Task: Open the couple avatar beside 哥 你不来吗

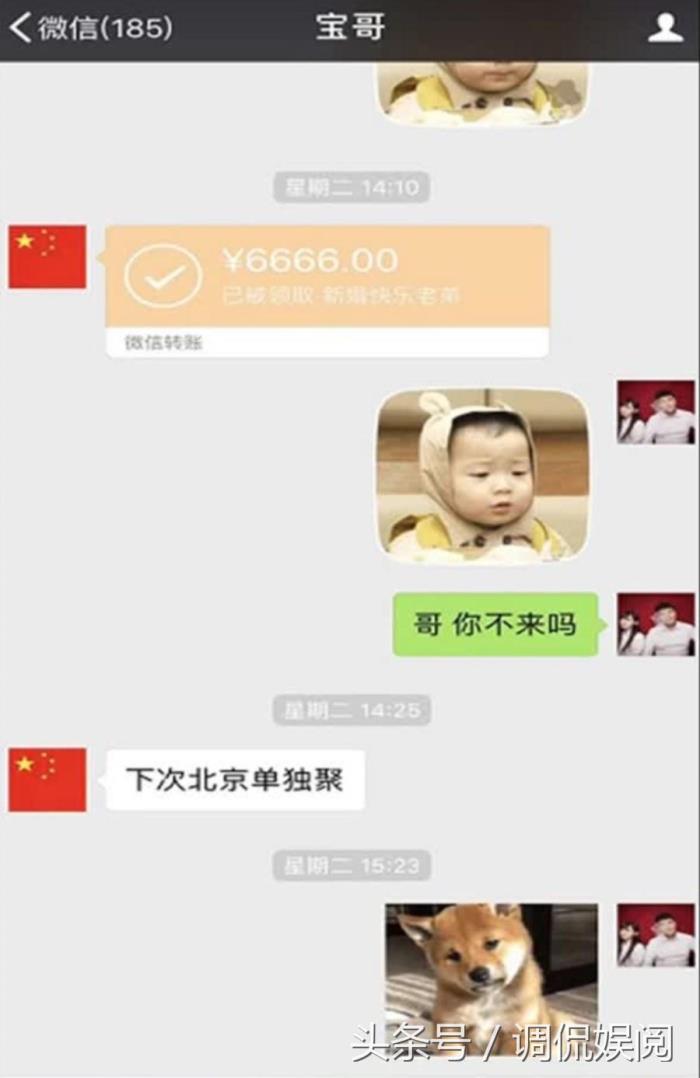Action: (655, 624)
